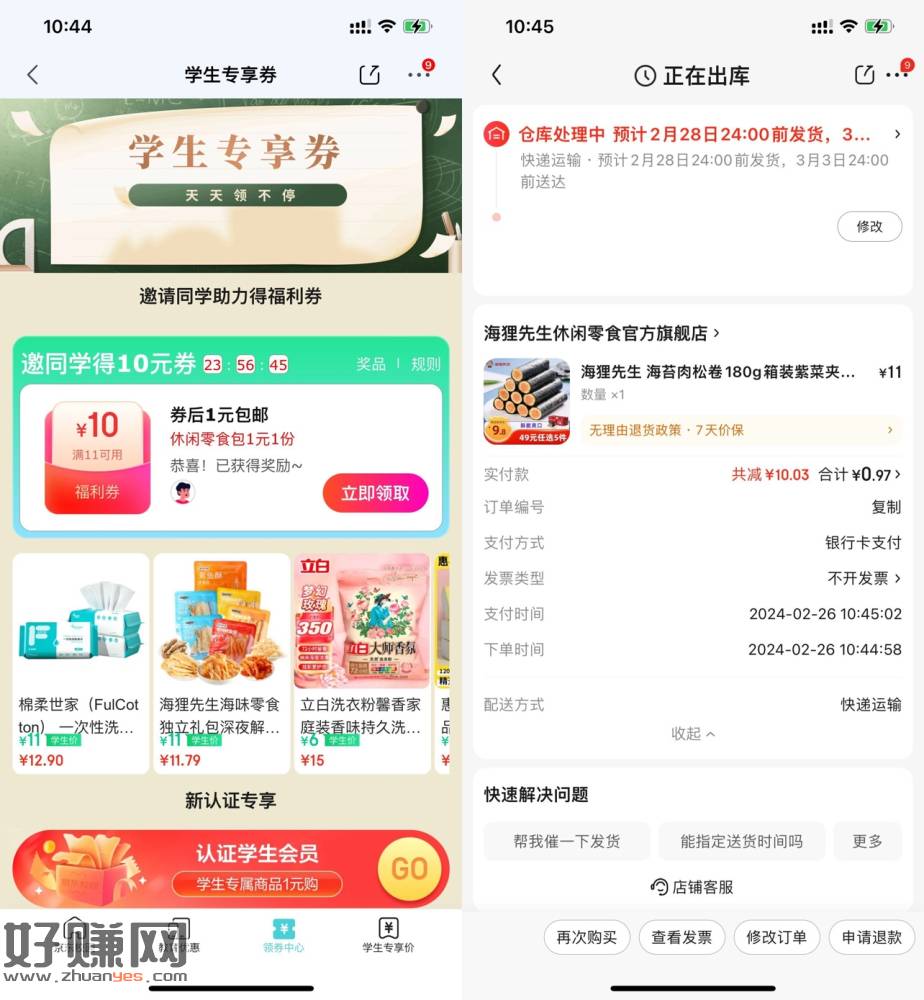Switch to the 领券中心 tab
The height and width of the screenshot is (1000, 924).
coord(284,935)
